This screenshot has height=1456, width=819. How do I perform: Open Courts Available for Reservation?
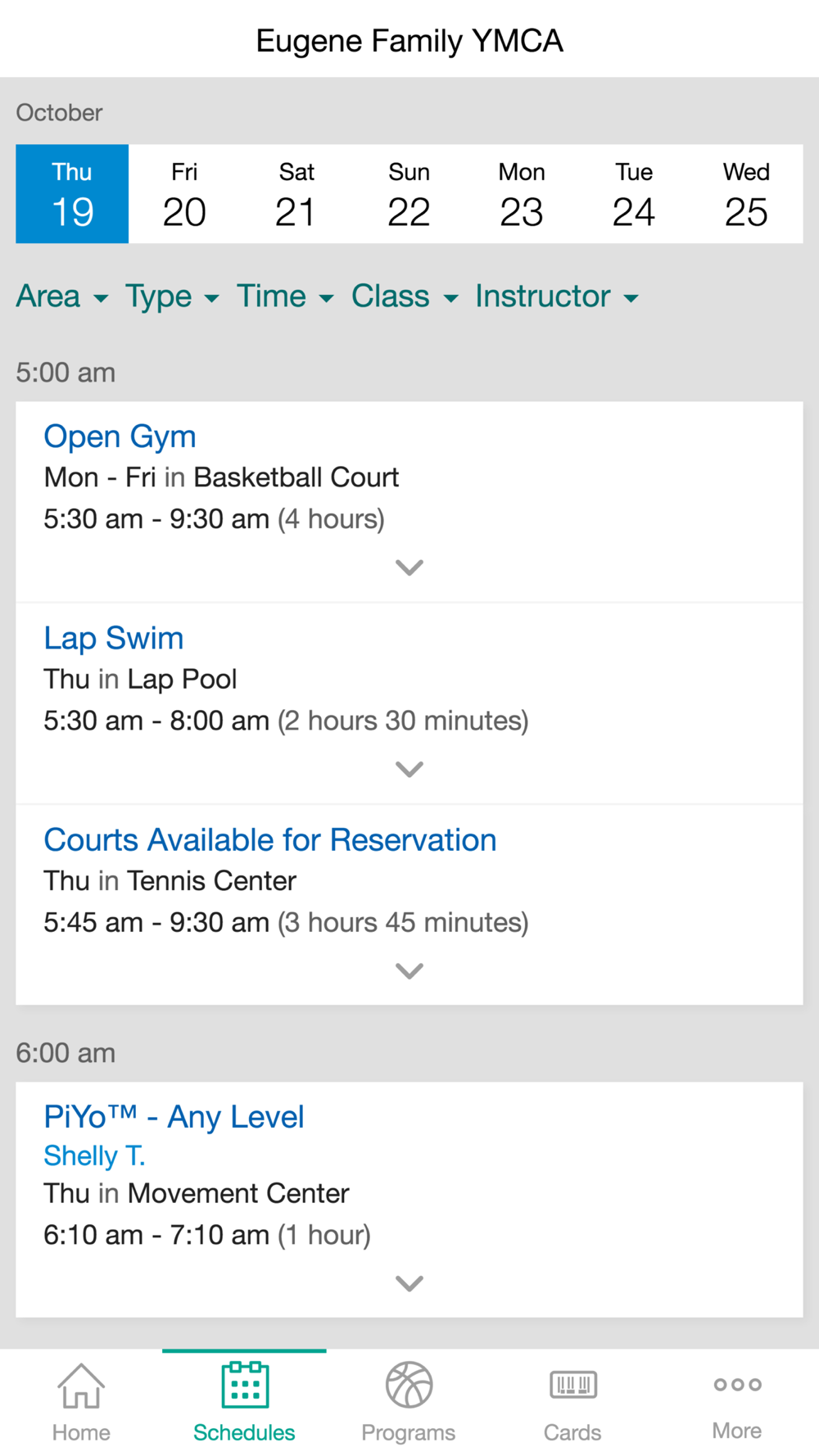(270, 840)
